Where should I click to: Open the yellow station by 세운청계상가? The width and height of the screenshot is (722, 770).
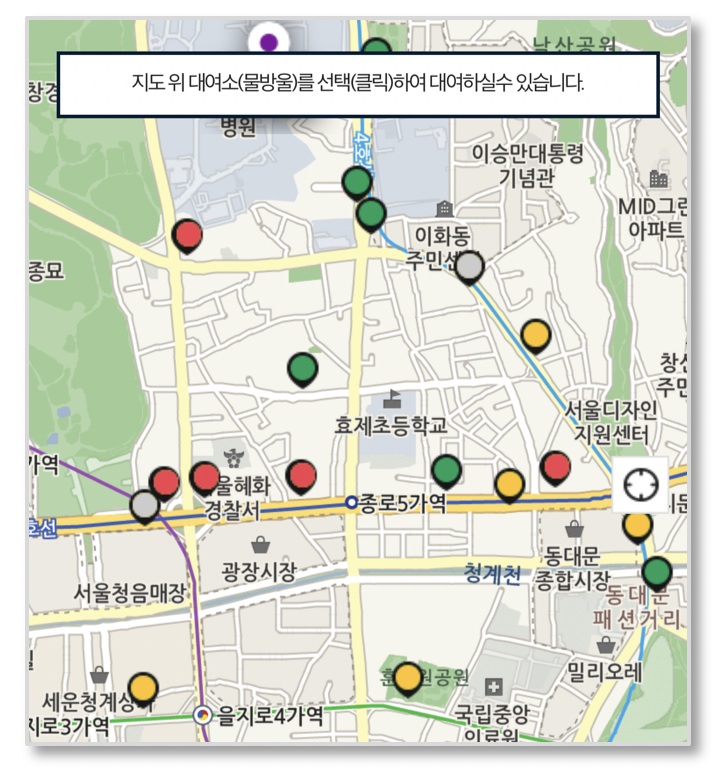[143, 689]
